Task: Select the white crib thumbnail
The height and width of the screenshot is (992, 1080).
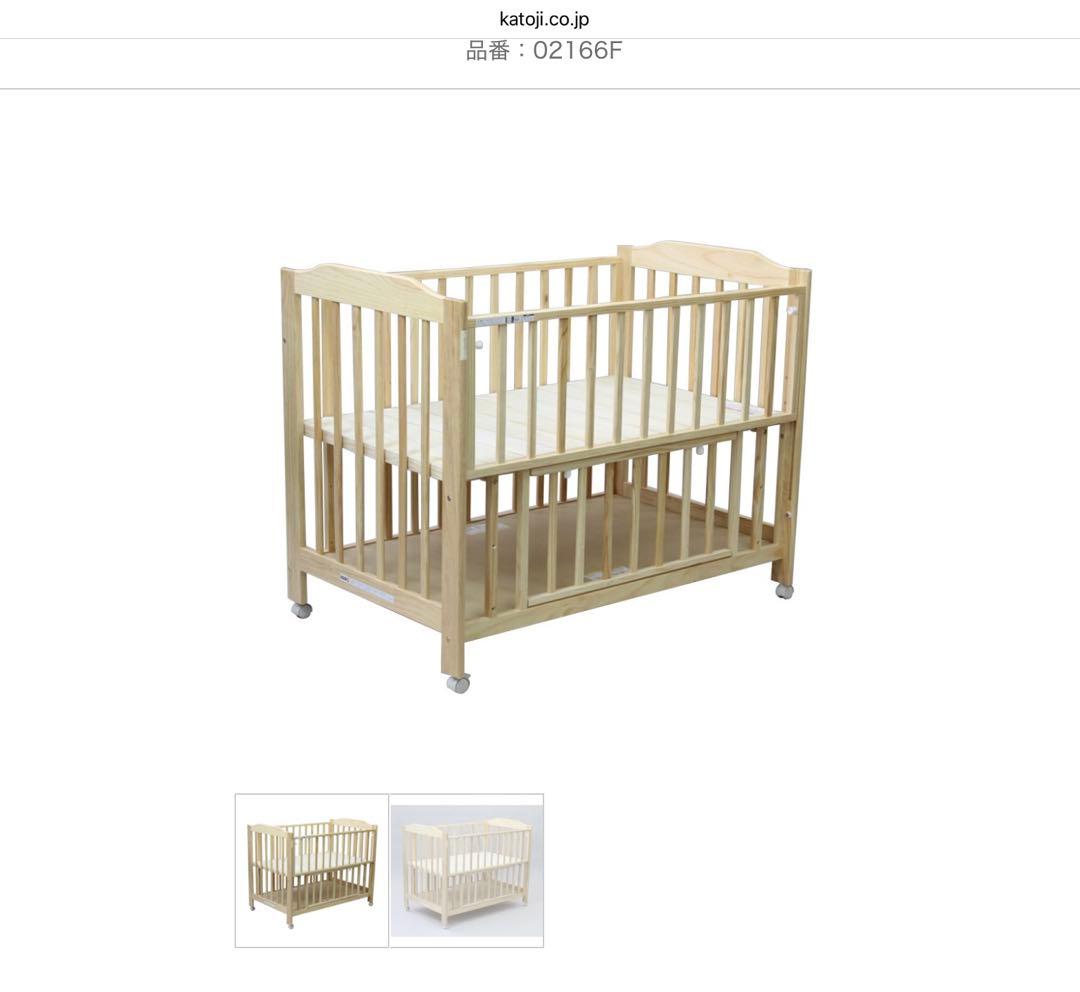Action: pyautogui.click(x=467, y=870)
